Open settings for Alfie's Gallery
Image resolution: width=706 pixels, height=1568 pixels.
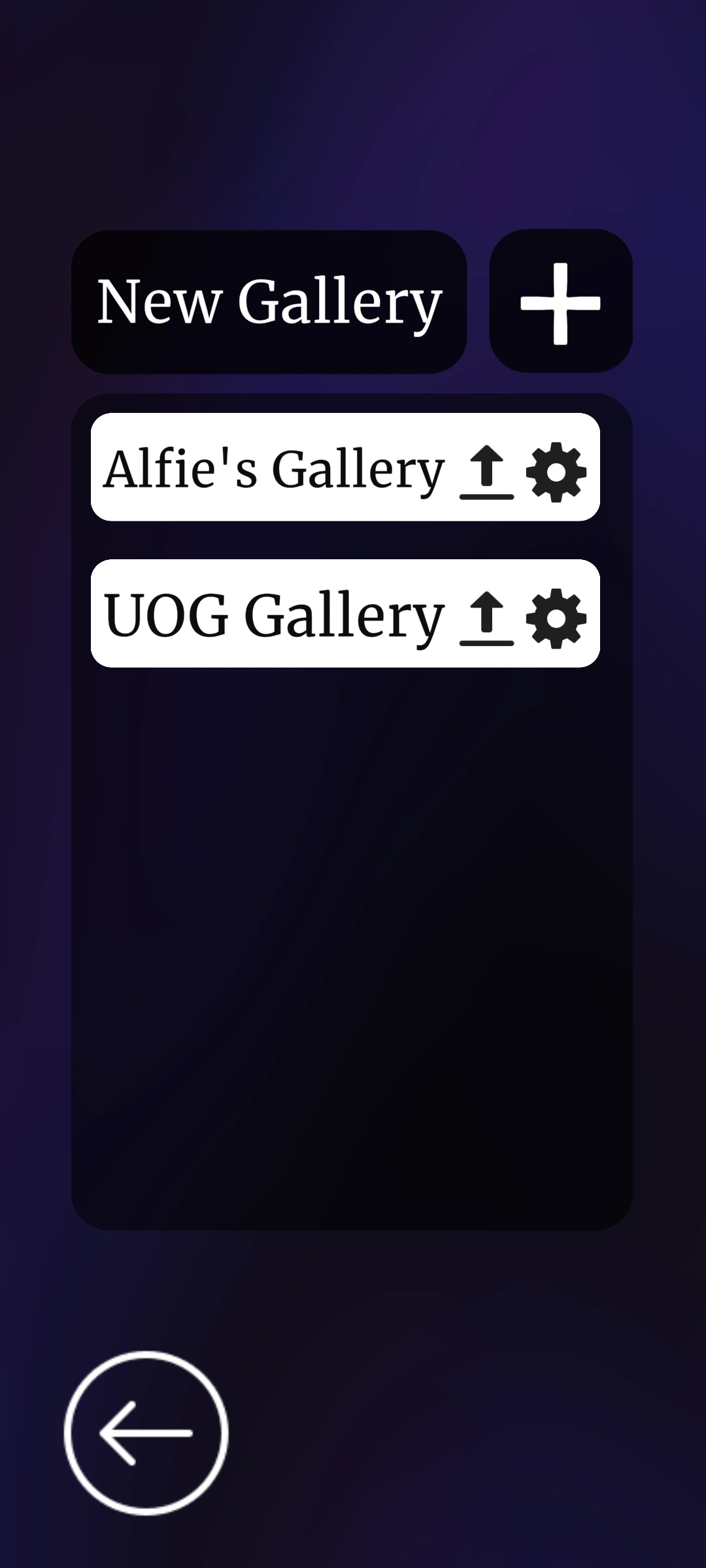click(x=556, y=472)
